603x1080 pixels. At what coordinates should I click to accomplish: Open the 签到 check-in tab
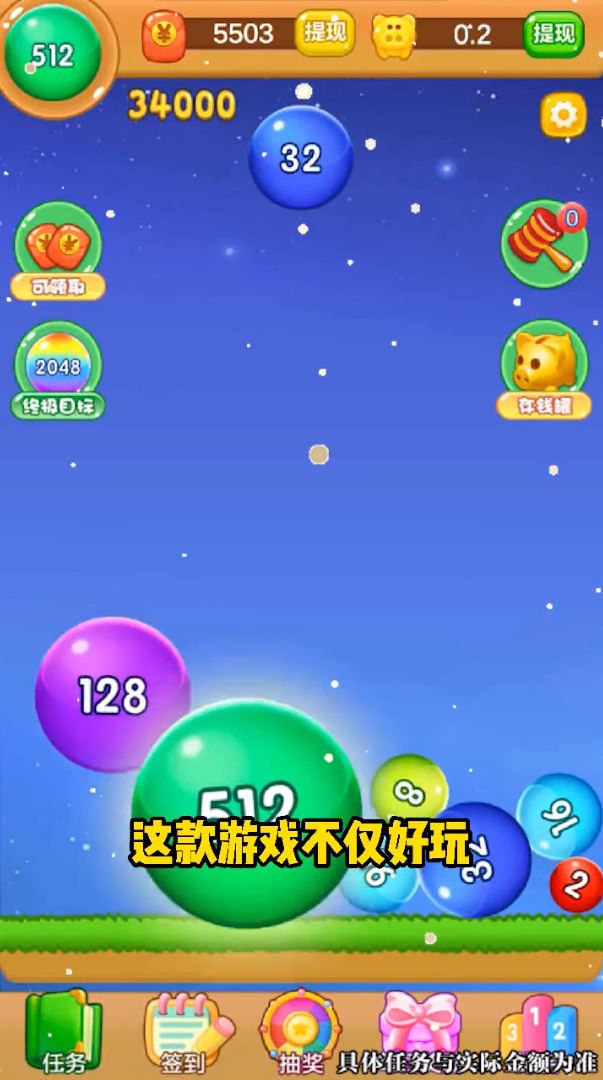point(183,1032)
